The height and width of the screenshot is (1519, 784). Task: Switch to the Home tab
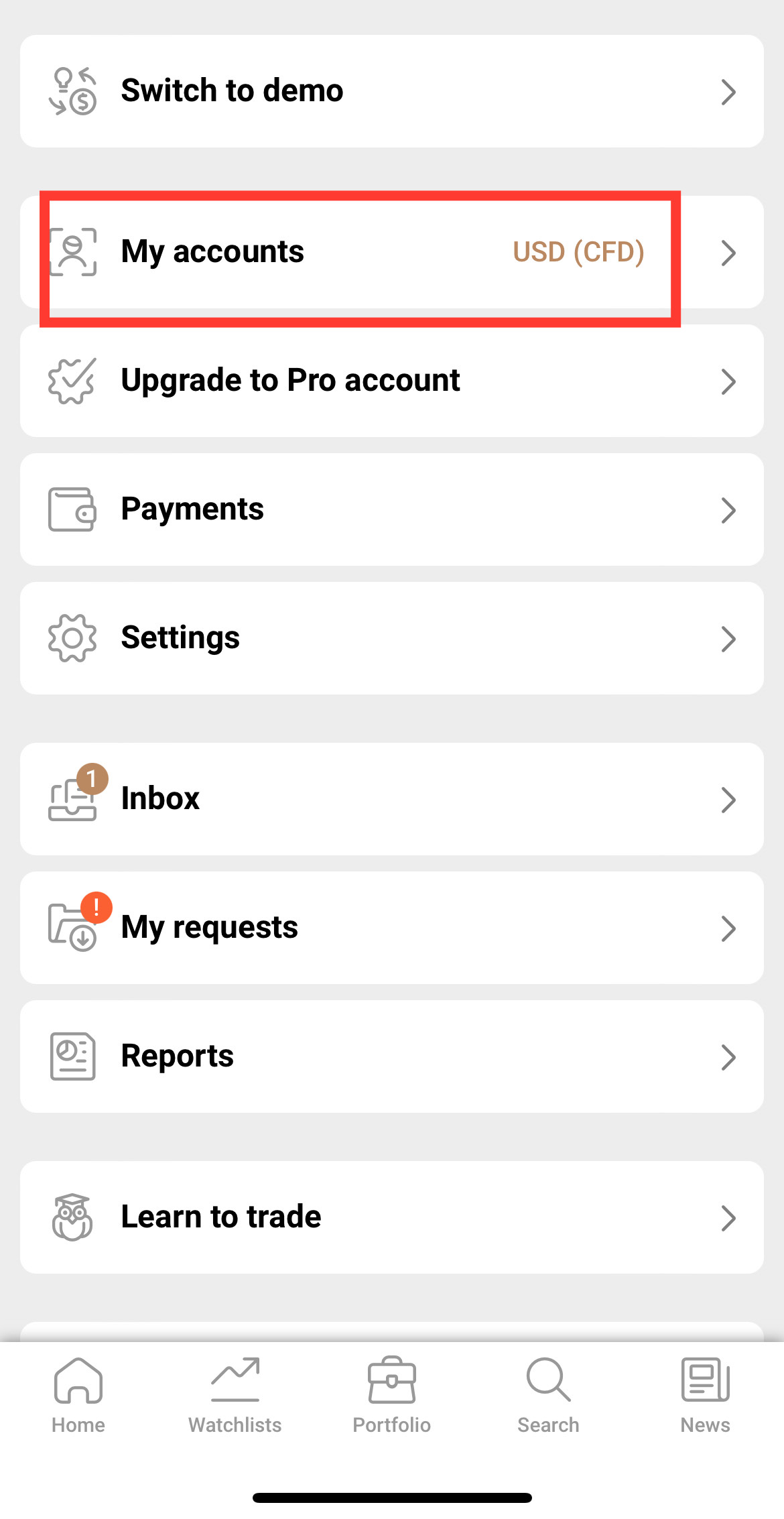tap(78, 1396)
